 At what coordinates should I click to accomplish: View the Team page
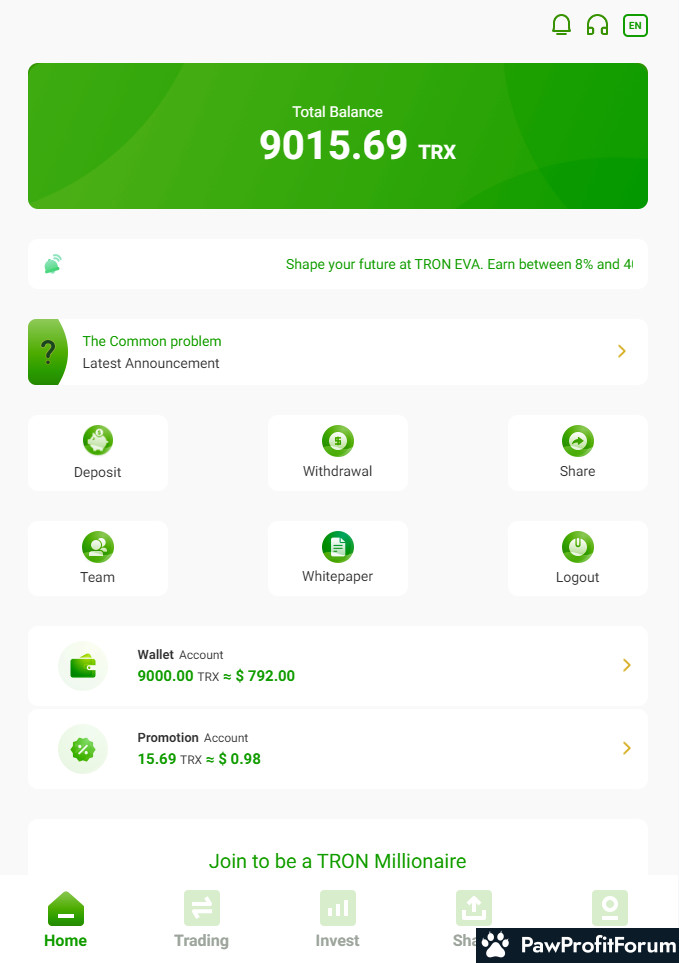tap(98, 559)
